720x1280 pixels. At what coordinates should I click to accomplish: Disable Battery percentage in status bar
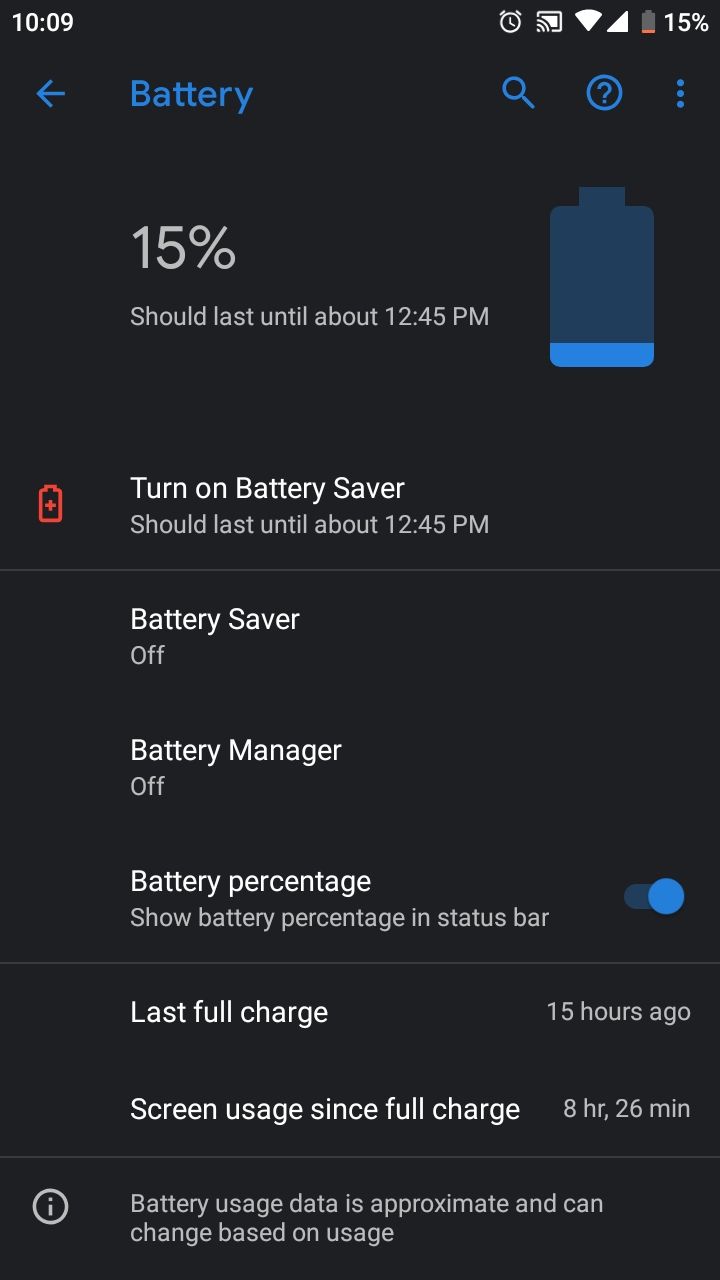(x=654, y=897)
